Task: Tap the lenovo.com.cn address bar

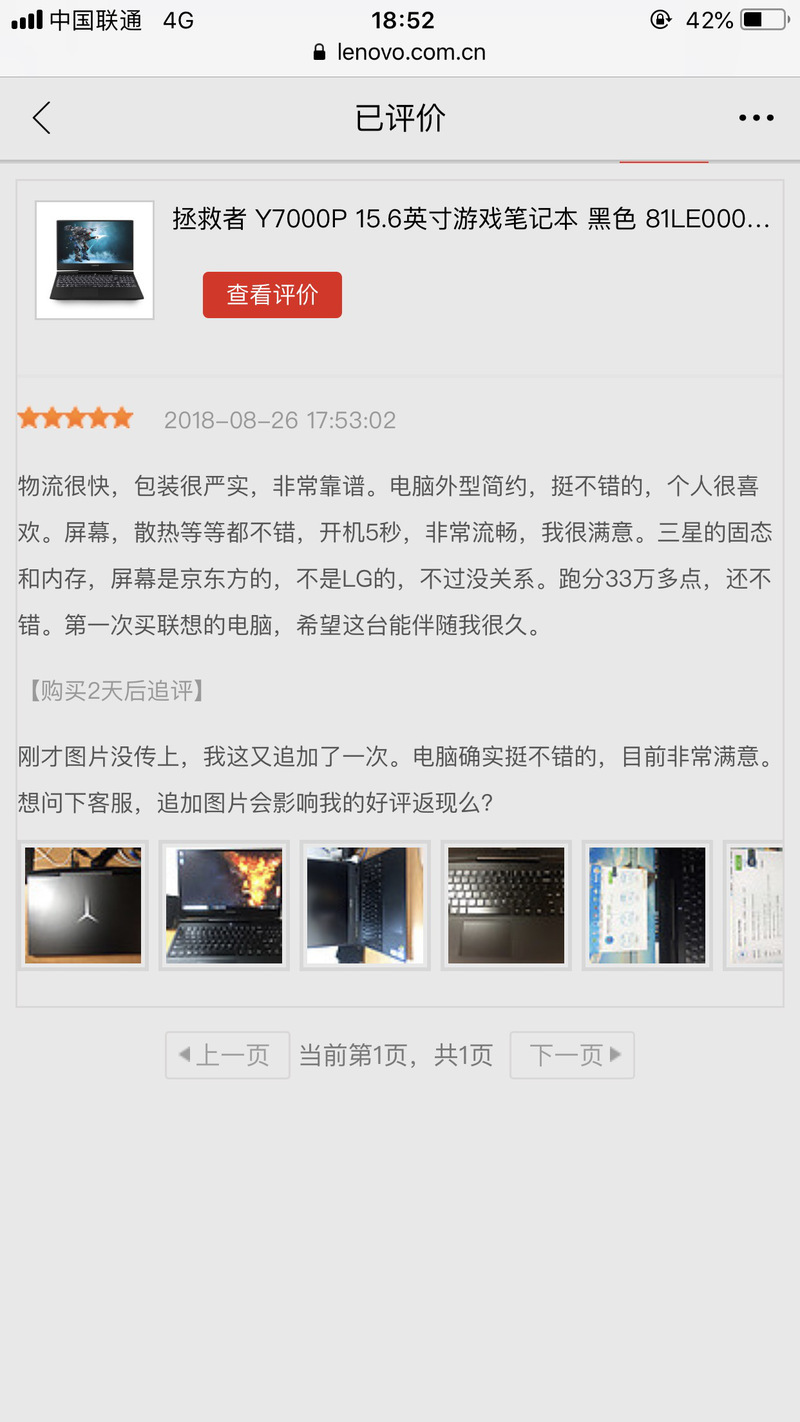Action: 400,52
